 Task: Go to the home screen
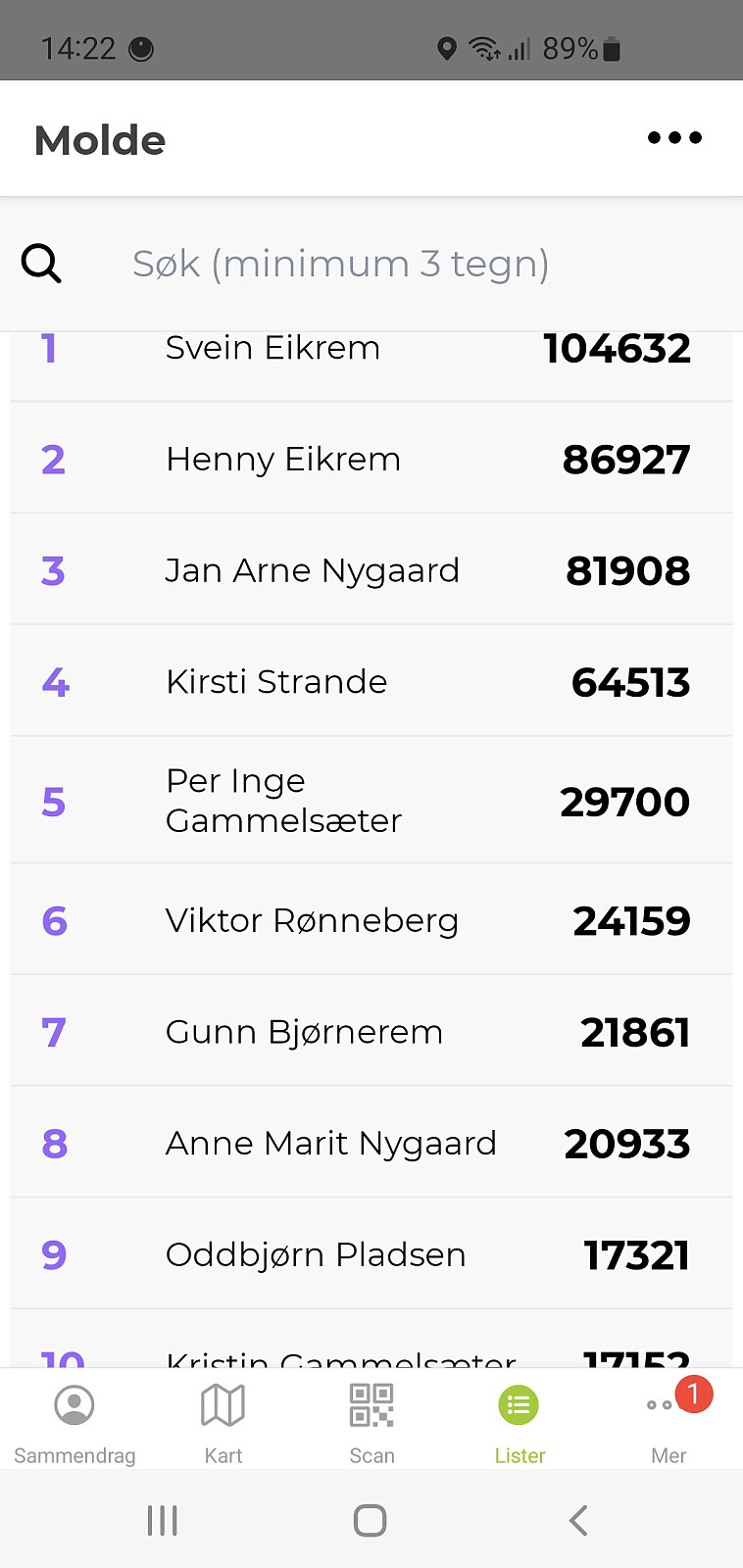(x=370, y=1521)
